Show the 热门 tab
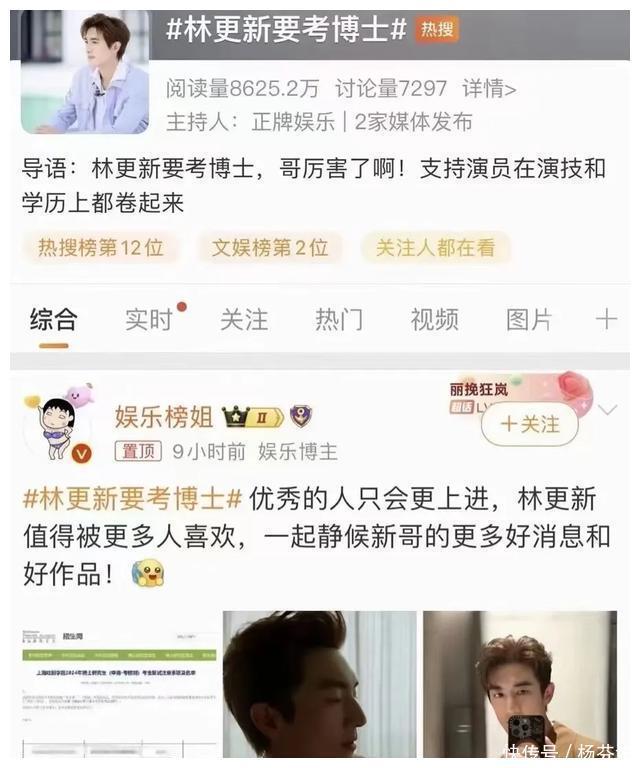The image size is (640, 768). point(339,320)
